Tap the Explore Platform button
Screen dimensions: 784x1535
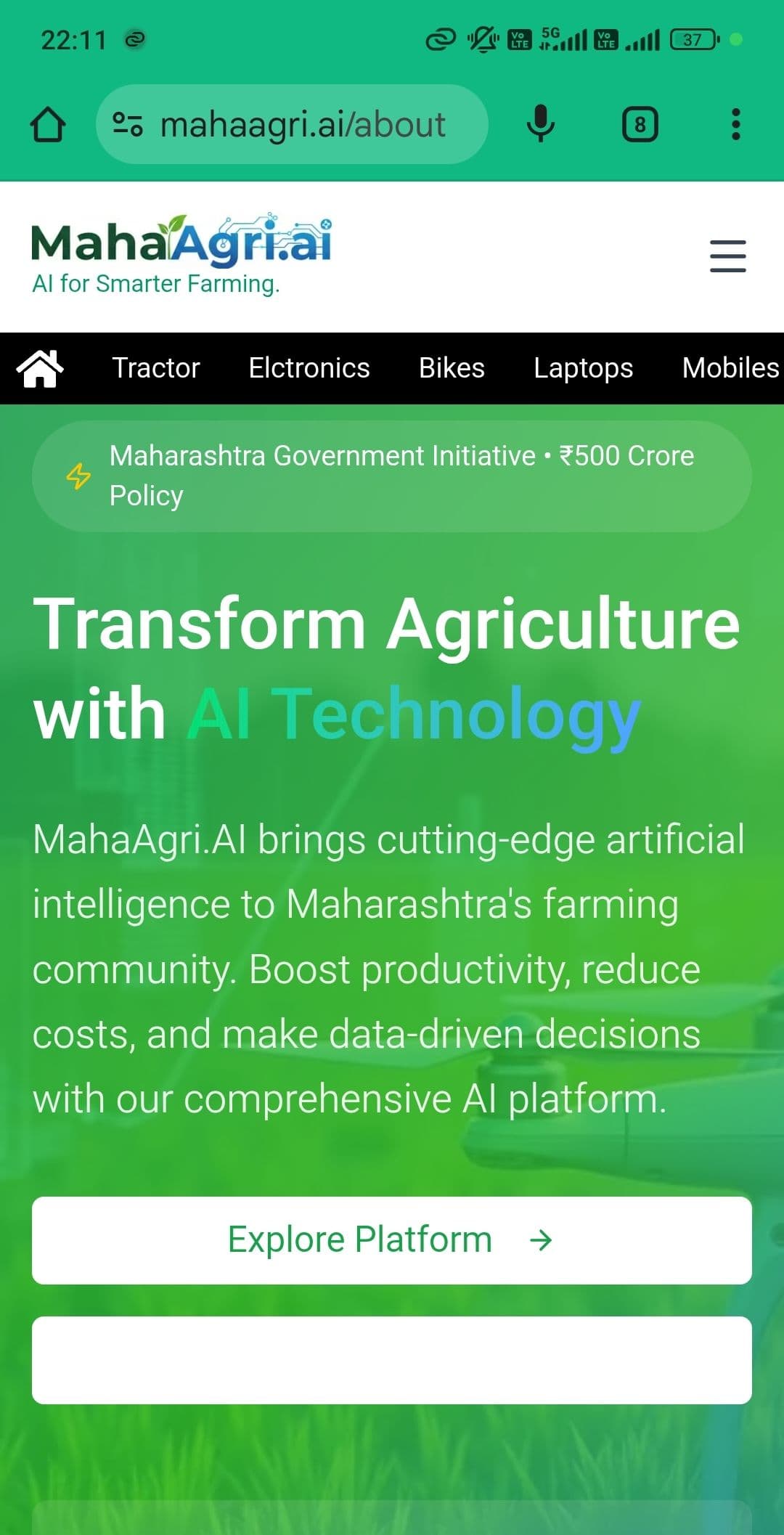click(x=392, y=1239)
